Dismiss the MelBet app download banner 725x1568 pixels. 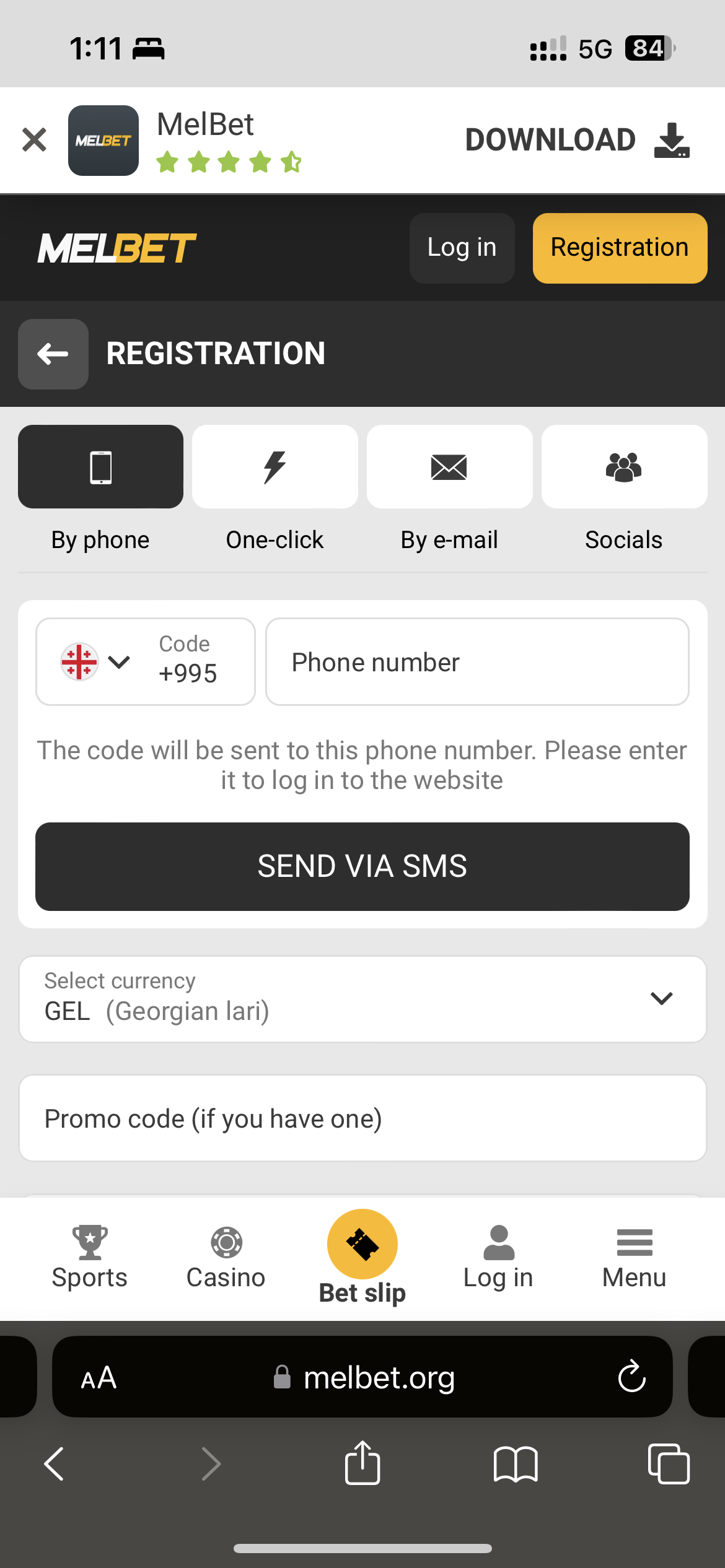(34, 139)
